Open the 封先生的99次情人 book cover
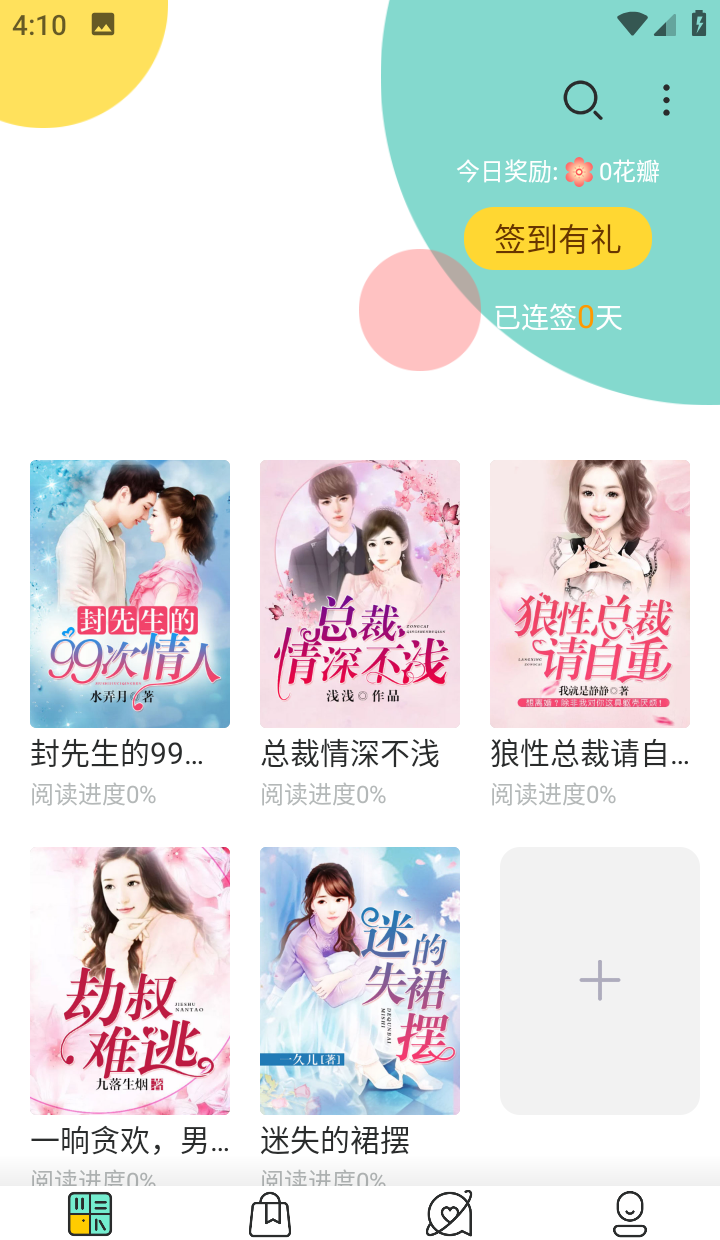The image size is (720, 1240). [x=129, y=593]
